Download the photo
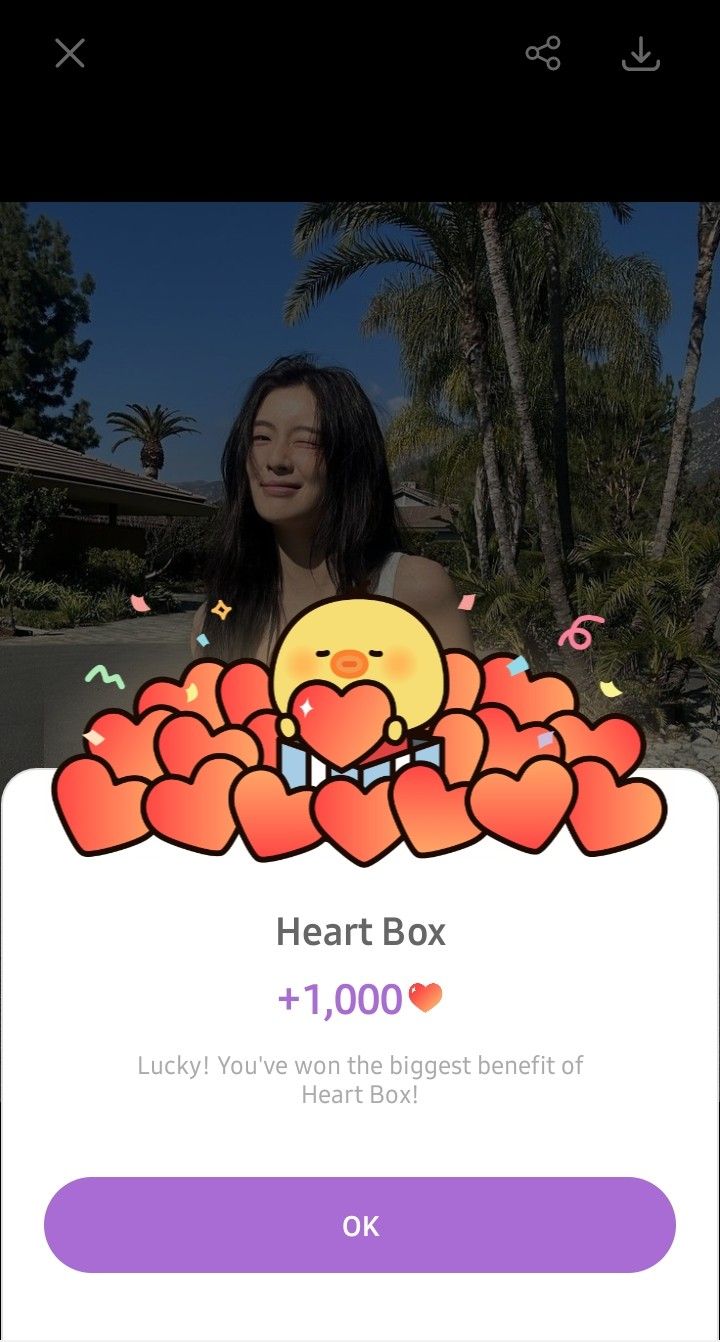Image resolution: width=720 pixels, height=1342 pixels. (641, 53)
